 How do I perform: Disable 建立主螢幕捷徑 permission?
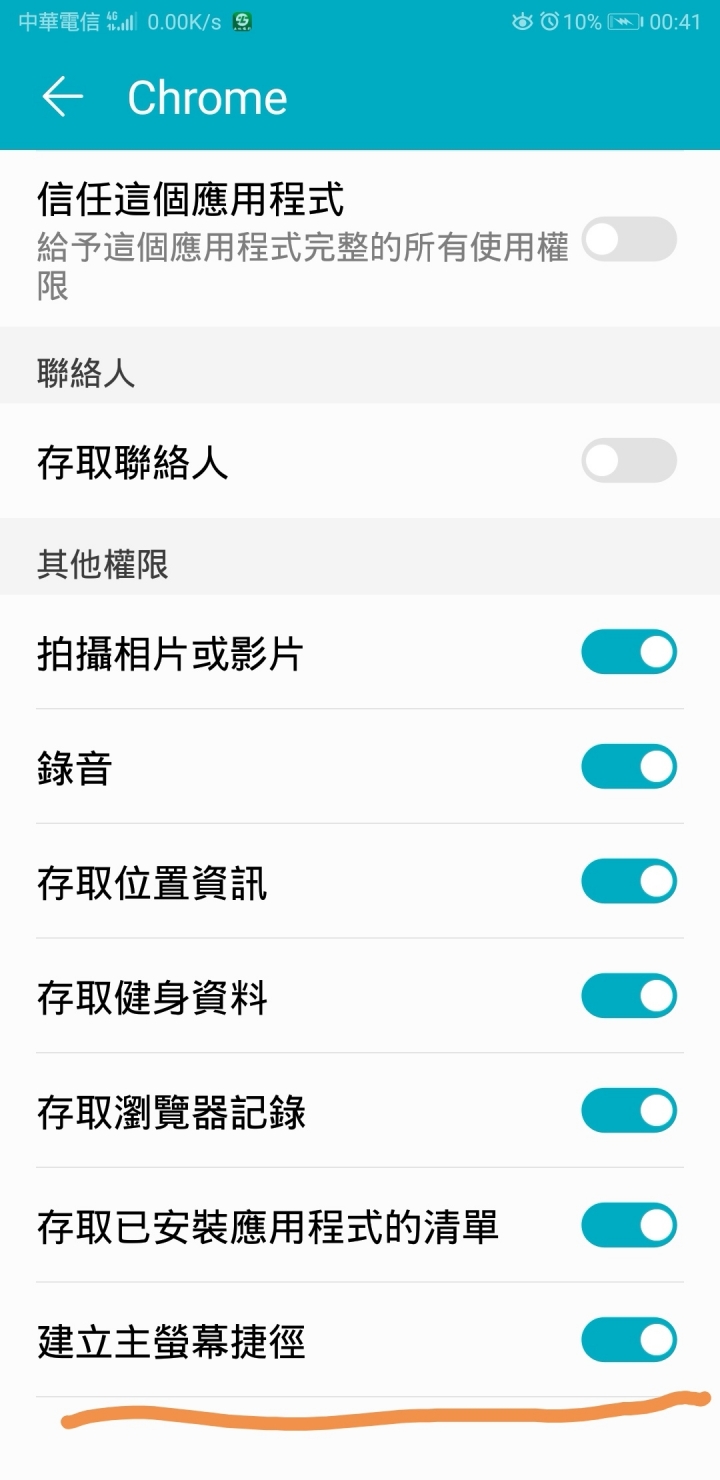click(x=629, y=1340)
